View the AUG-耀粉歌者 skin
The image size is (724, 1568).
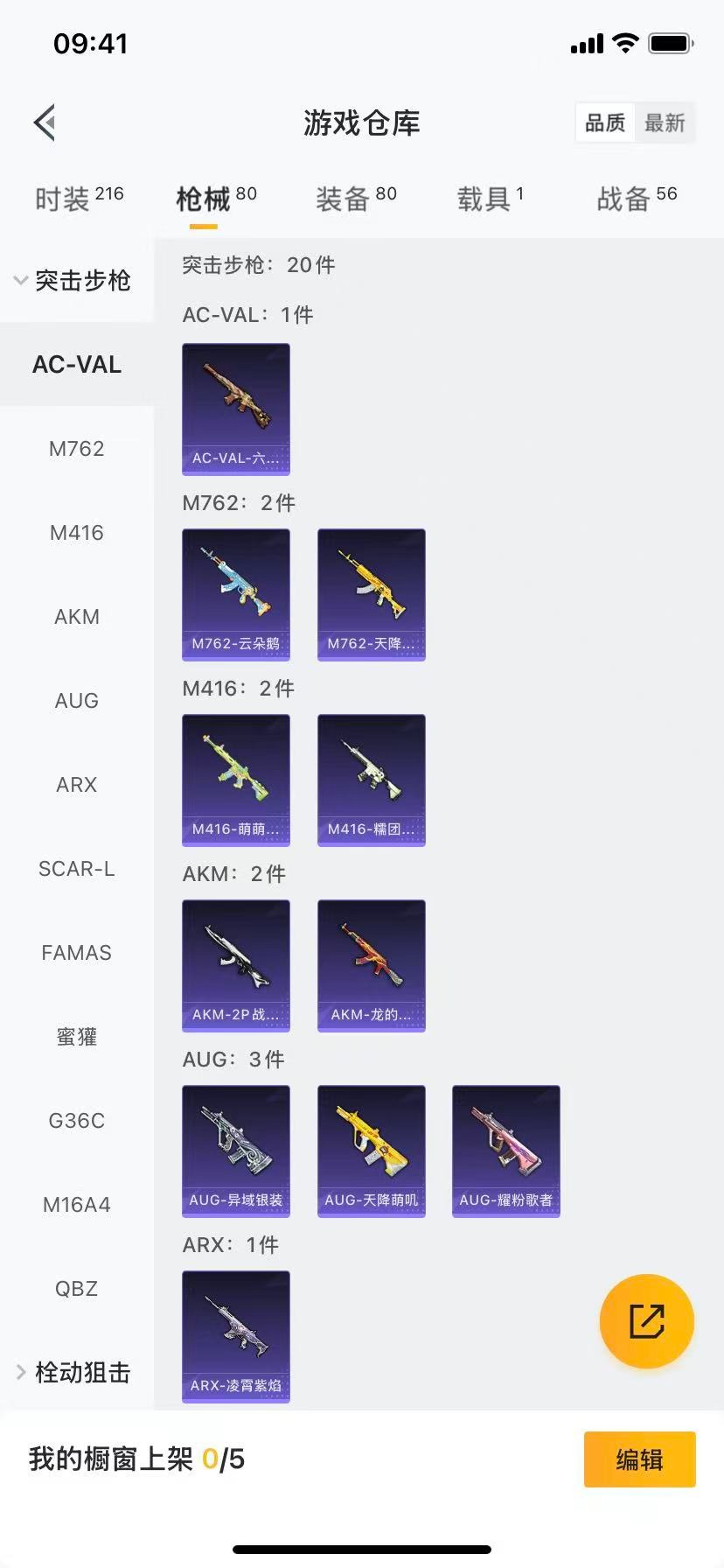coord(506,1151)
